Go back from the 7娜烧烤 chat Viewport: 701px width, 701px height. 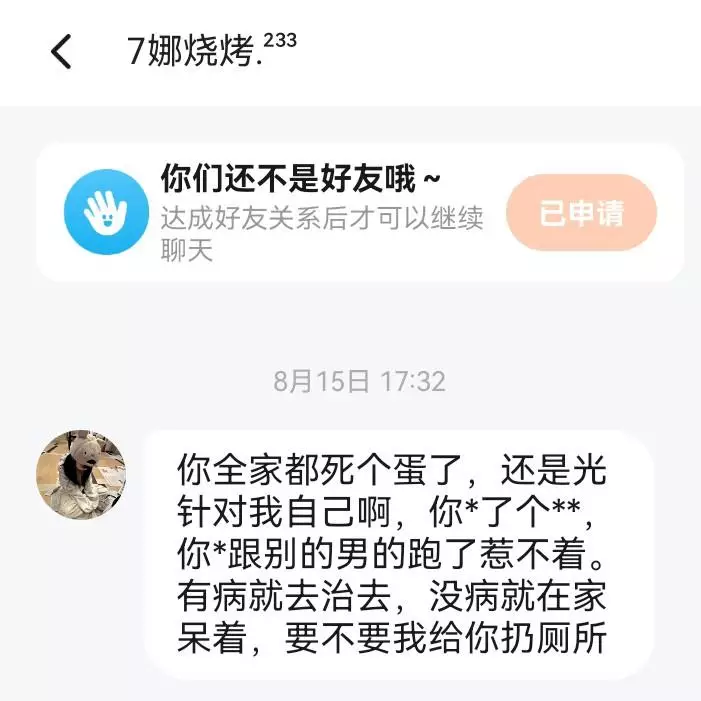62,51
